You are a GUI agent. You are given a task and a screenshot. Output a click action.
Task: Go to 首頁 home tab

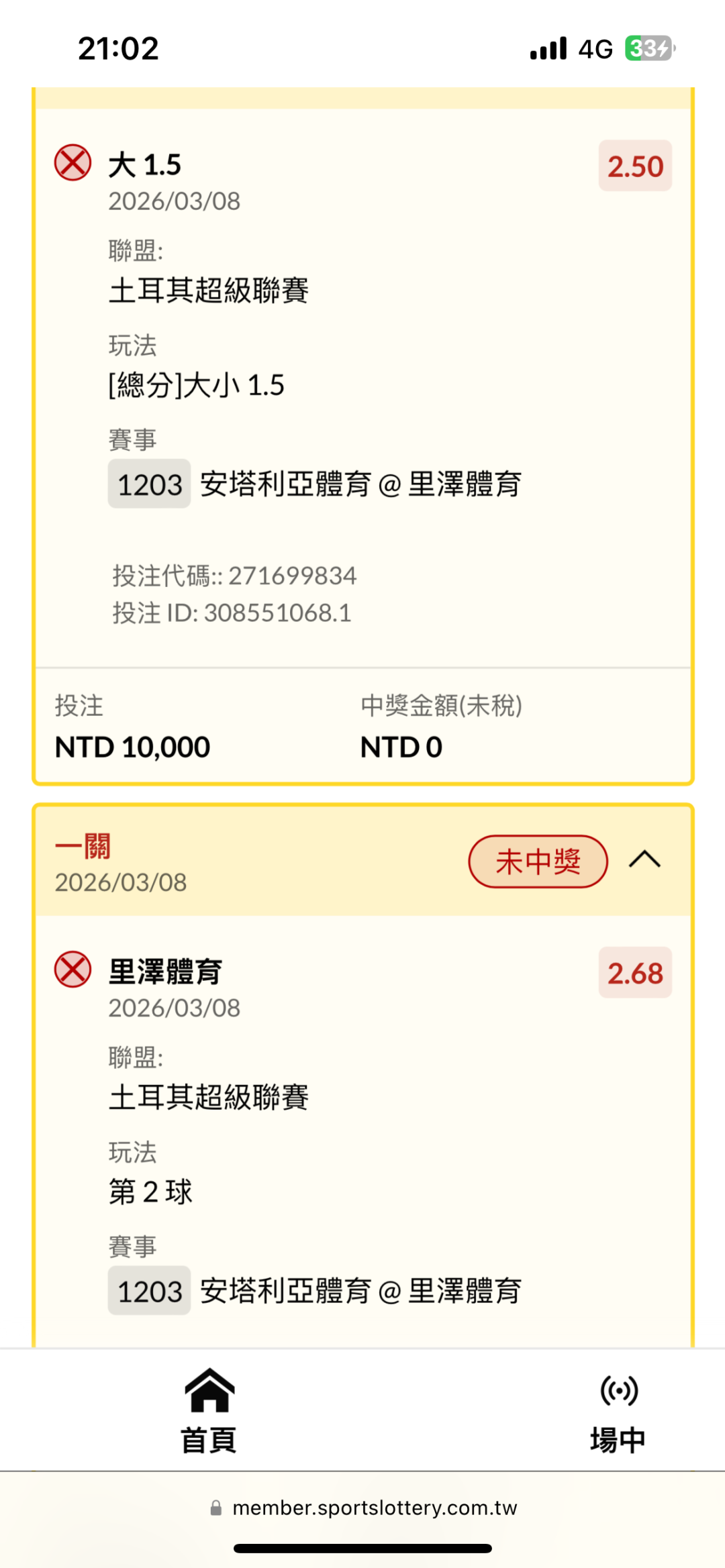click(209, 1411)
